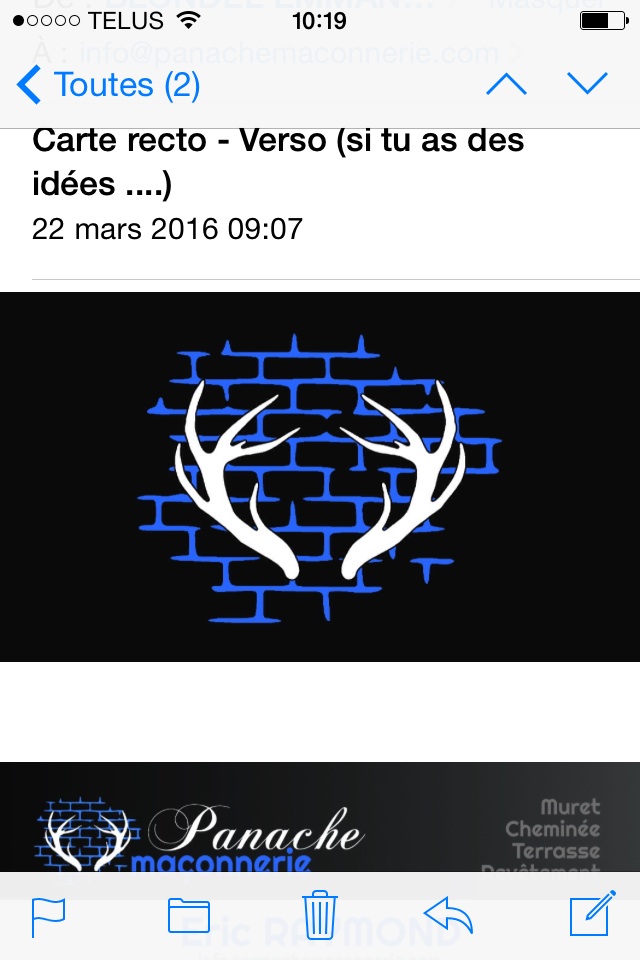640x960 pixels.
Task: Open the antlers brick wall image attachment
Action: click(x=320, y=476)
